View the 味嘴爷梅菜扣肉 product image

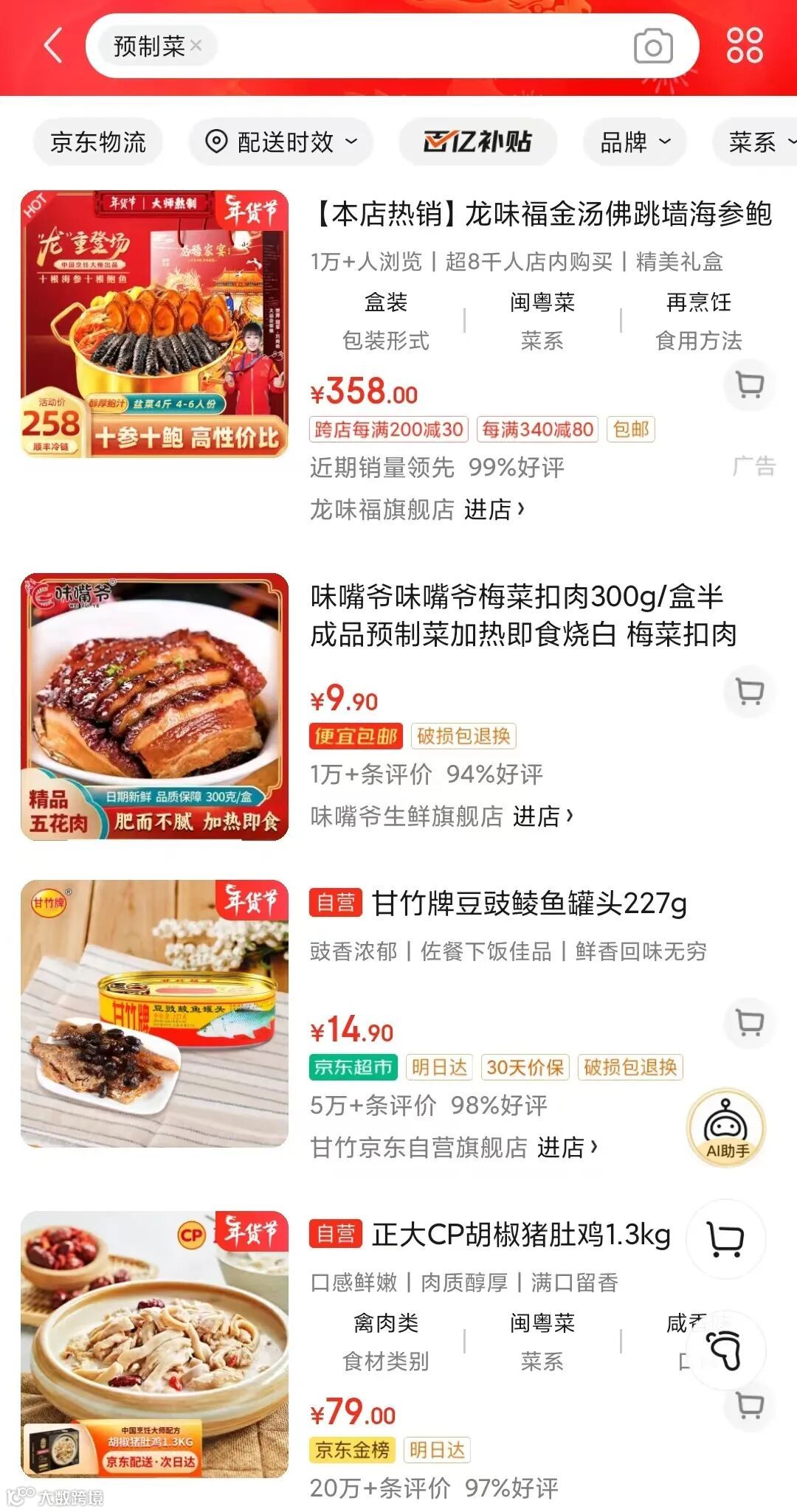(154, 707)
